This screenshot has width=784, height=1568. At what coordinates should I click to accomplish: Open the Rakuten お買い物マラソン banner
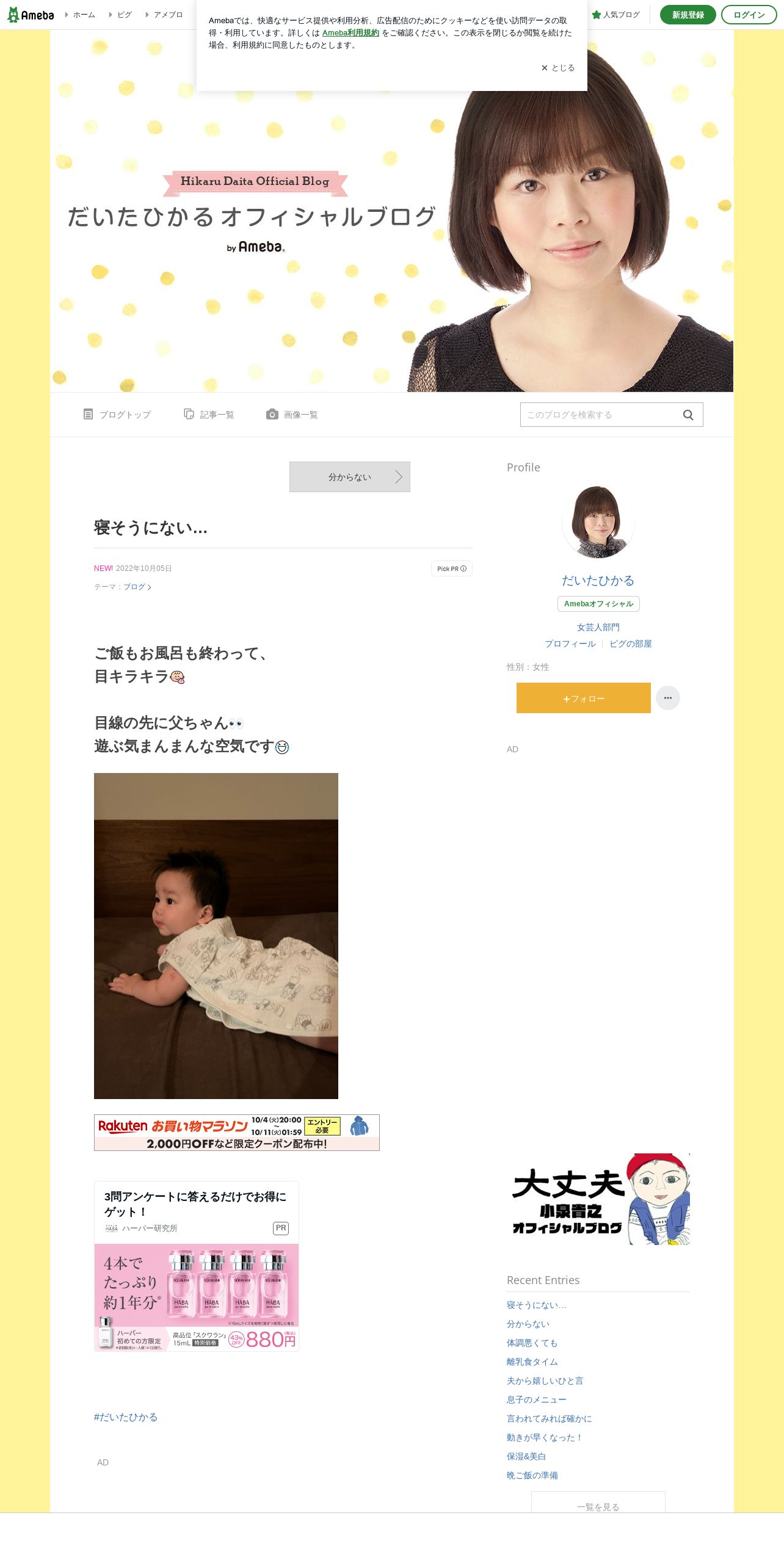(x=237, y=1133)
